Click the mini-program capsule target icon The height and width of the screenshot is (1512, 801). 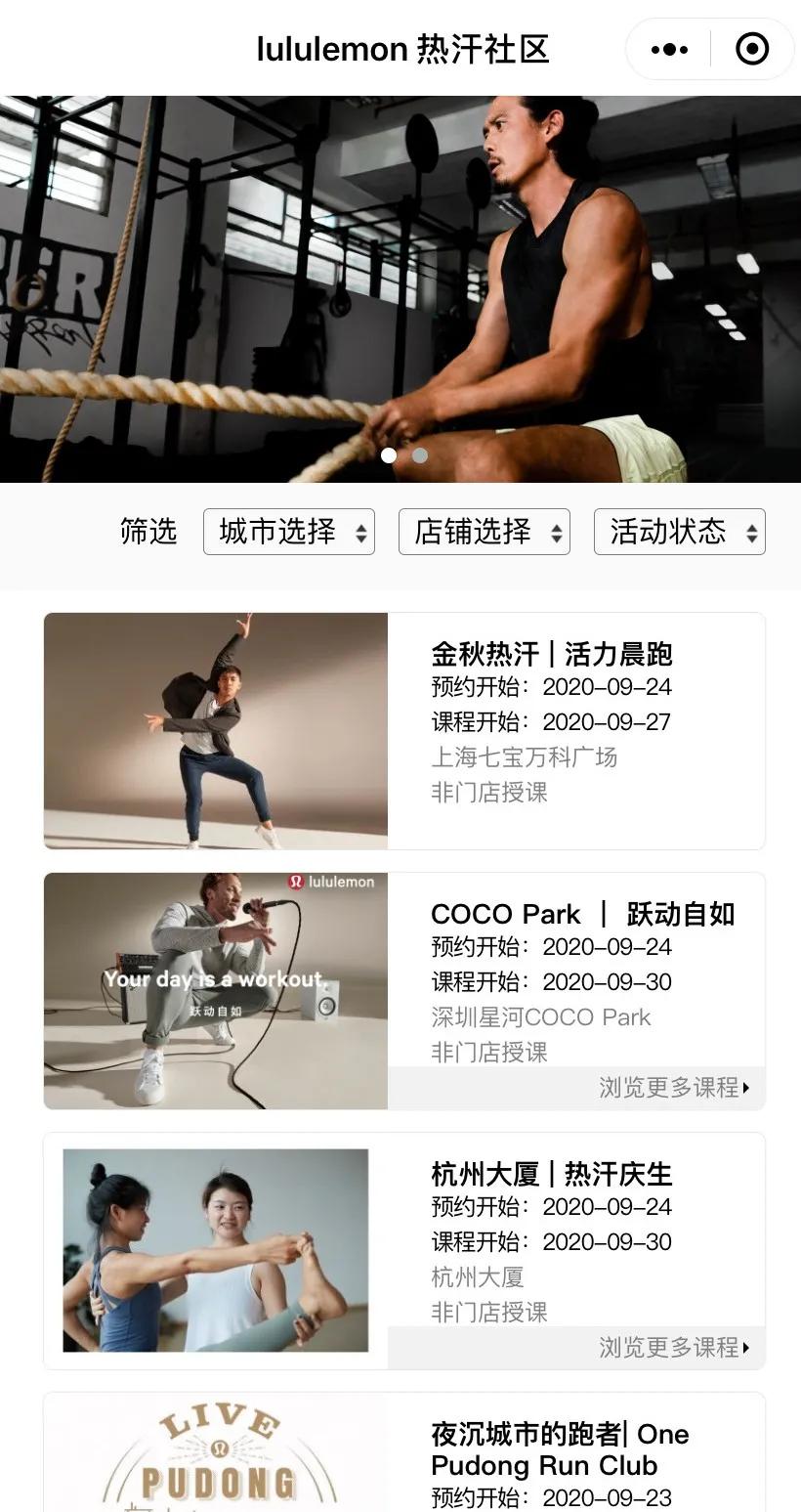point(751,48)
